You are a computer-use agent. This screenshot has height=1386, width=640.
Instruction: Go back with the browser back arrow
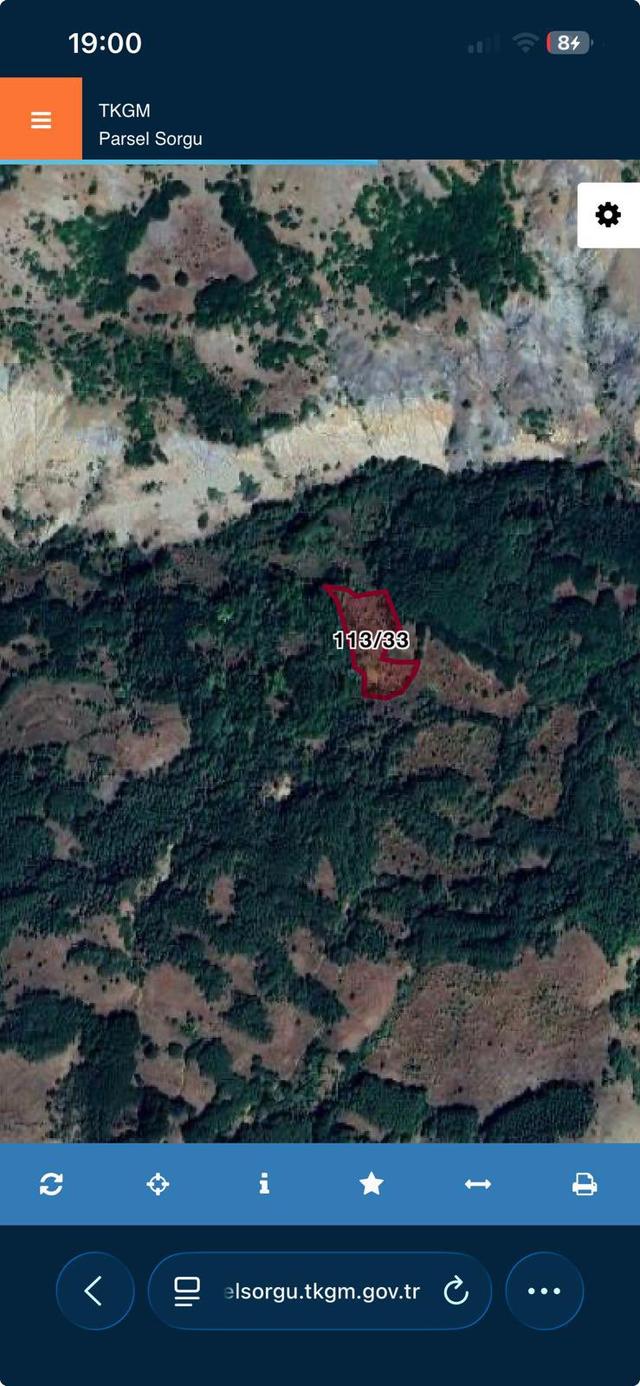95,1291
